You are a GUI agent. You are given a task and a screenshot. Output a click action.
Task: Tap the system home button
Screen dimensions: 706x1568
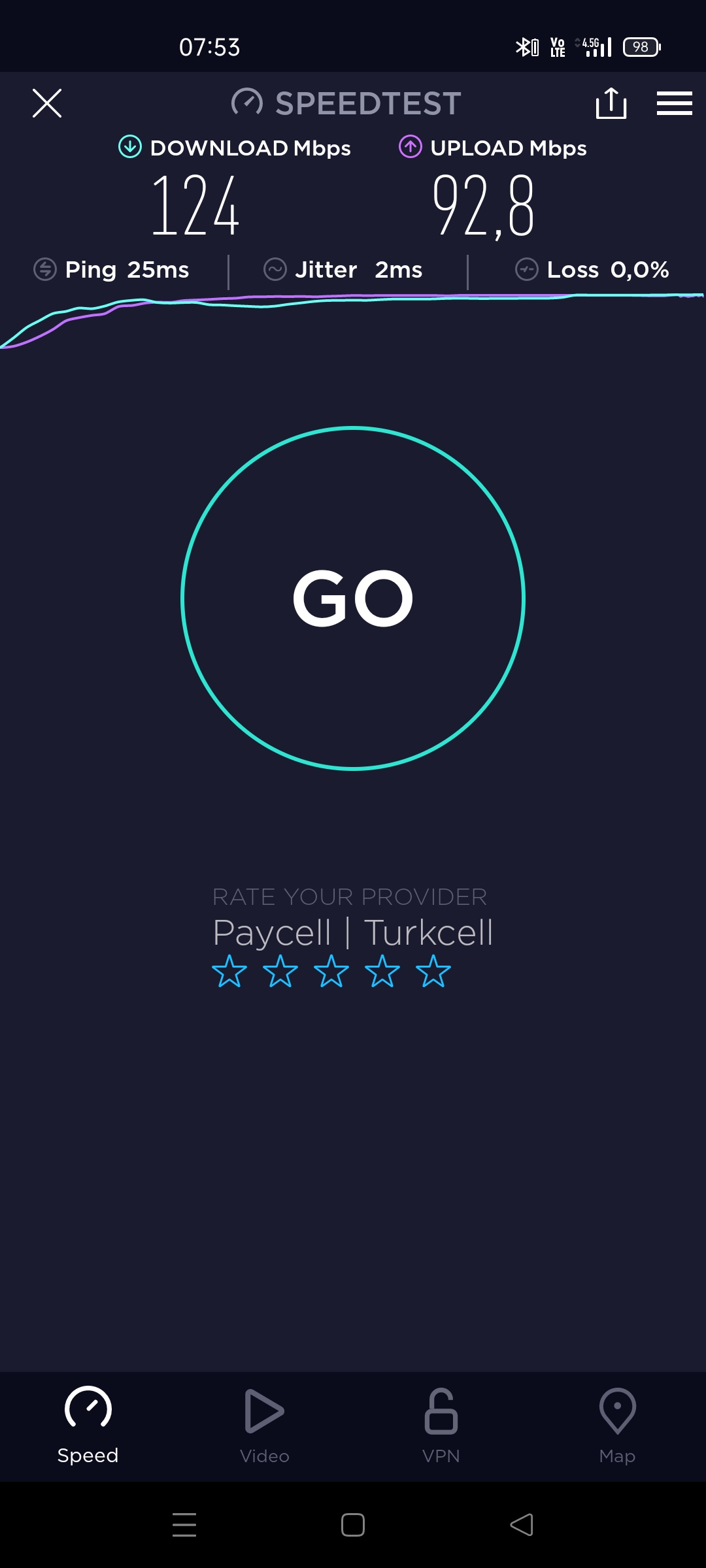point(353,1525)
